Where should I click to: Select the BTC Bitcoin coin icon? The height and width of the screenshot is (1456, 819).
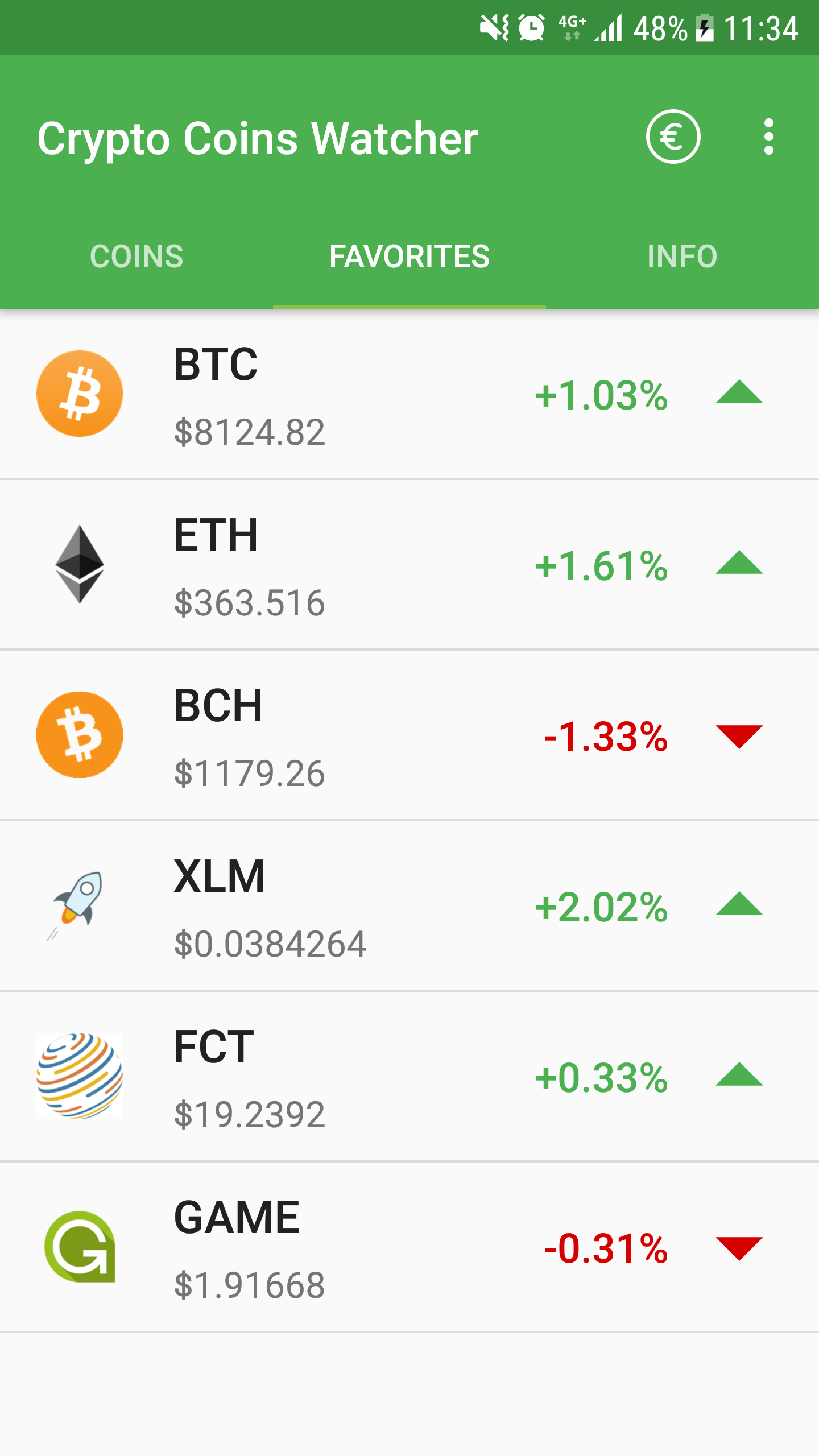pyautogui.click(x=78, y=392)
